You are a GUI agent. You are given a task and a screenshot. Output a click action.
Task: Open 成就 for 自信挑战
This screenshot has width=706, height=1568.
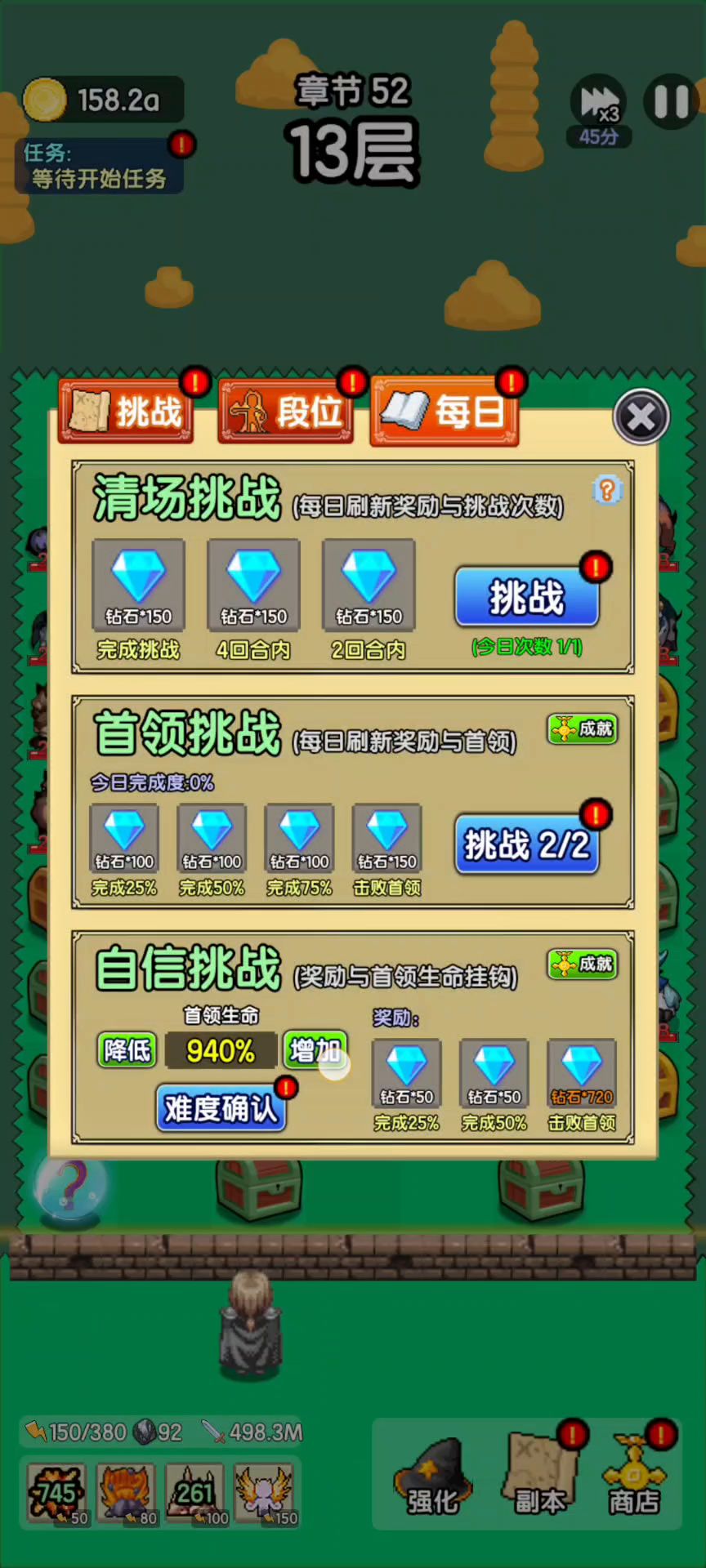click(x=583, y=964)
